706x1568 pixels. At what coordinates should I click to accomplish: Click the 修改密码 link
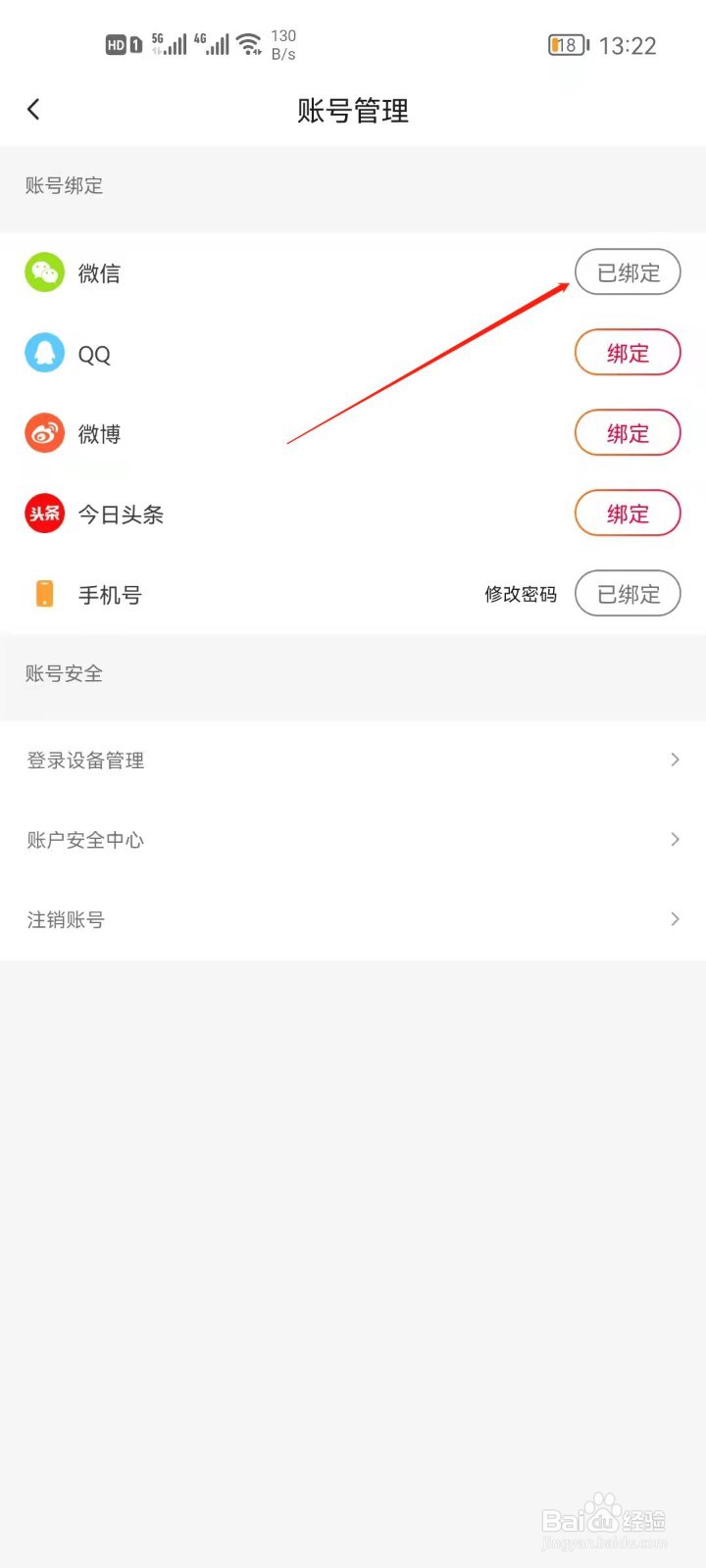[x=521, y=594]
